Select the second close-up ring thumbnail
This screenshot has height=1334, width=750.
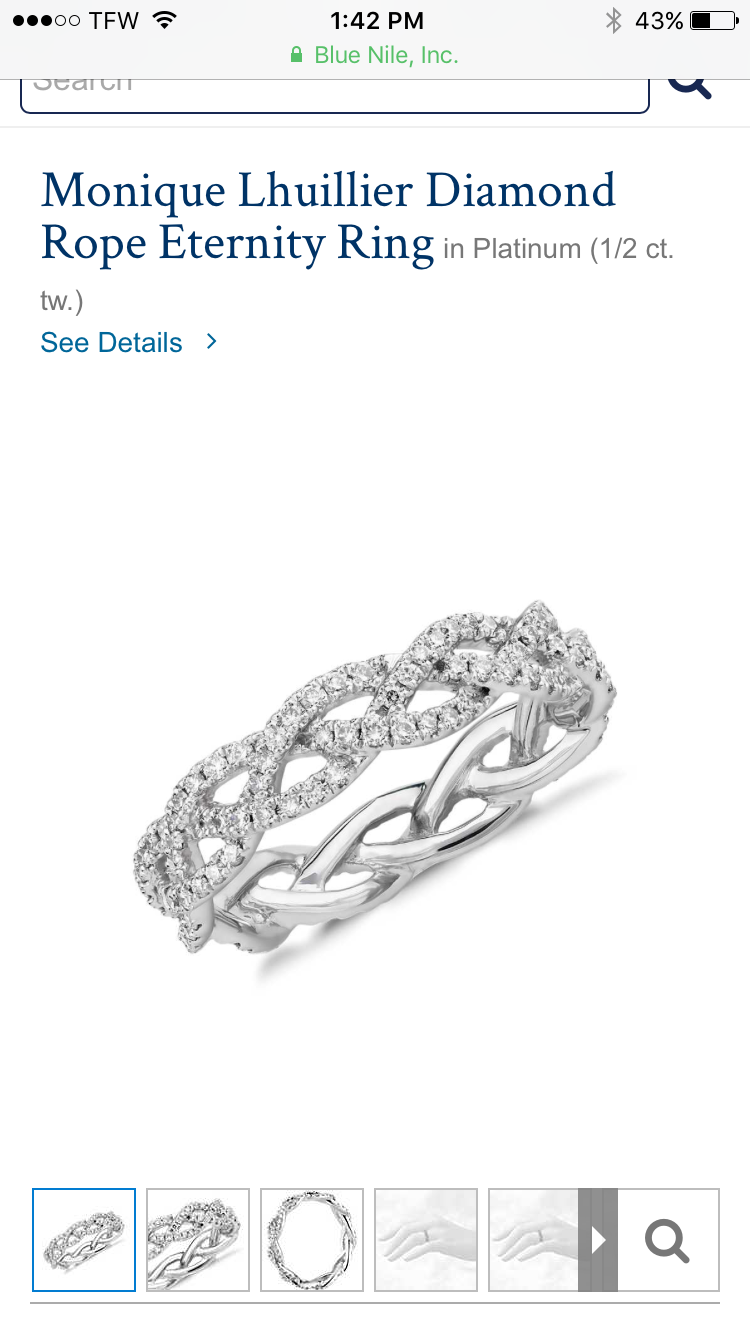[198, 1240]
